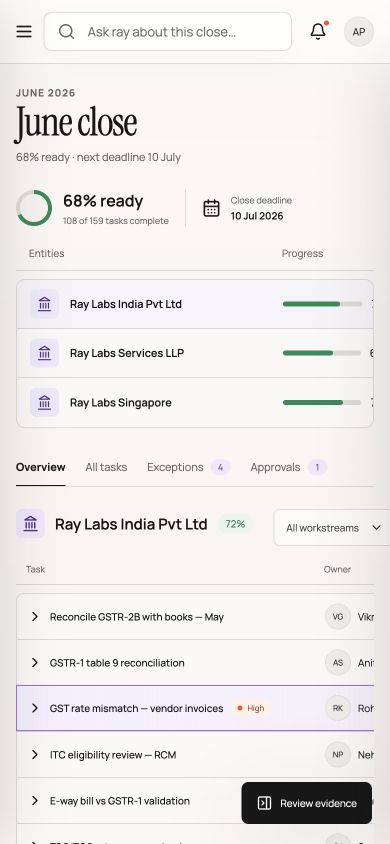Screen dimensions: 390x844
Task: Switch to the All tasks tab
Action: [106, 467]
